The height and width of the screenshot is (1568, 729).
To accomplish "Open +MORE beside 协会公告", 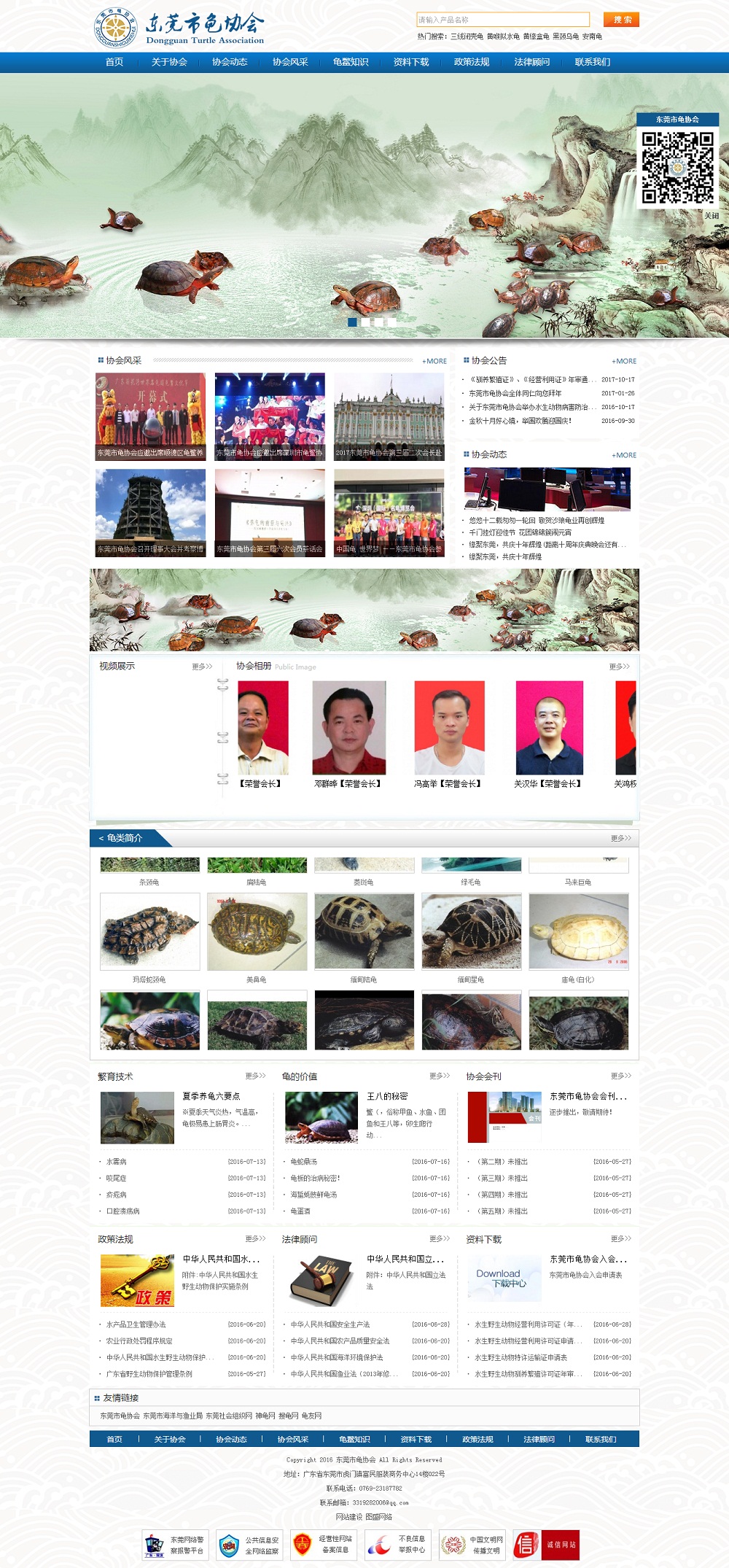I will [624, 361].
